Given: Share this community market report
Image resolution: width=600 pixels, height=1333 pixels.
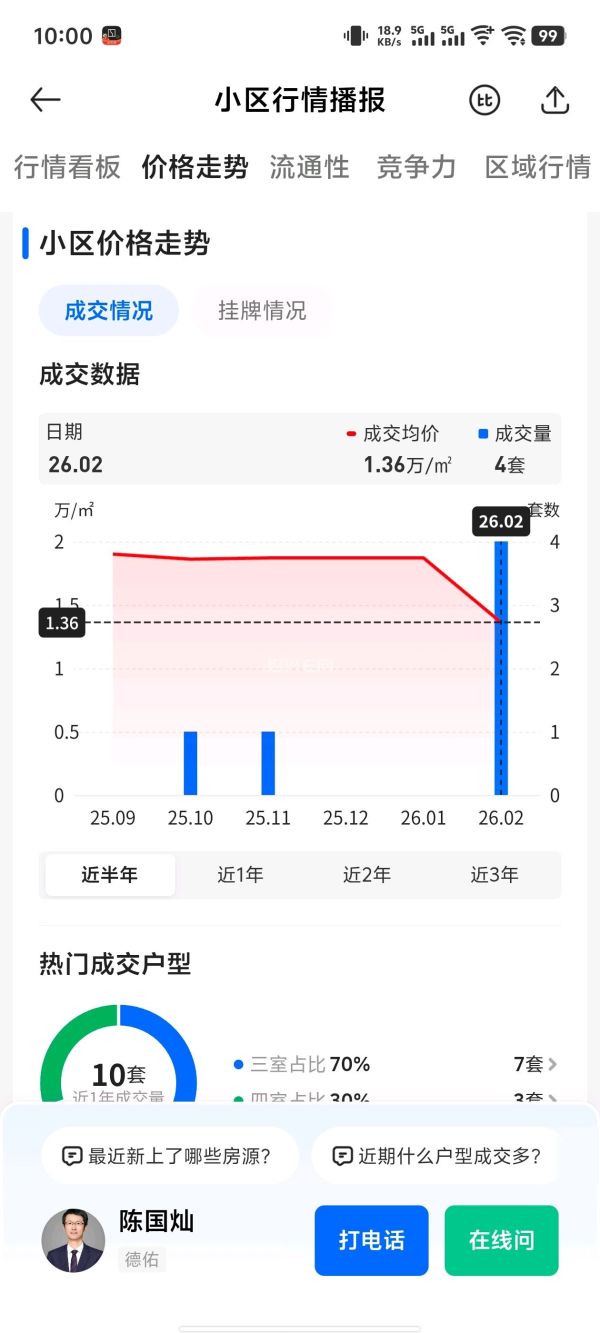Looking at the screenshot, I should point(554,100).
